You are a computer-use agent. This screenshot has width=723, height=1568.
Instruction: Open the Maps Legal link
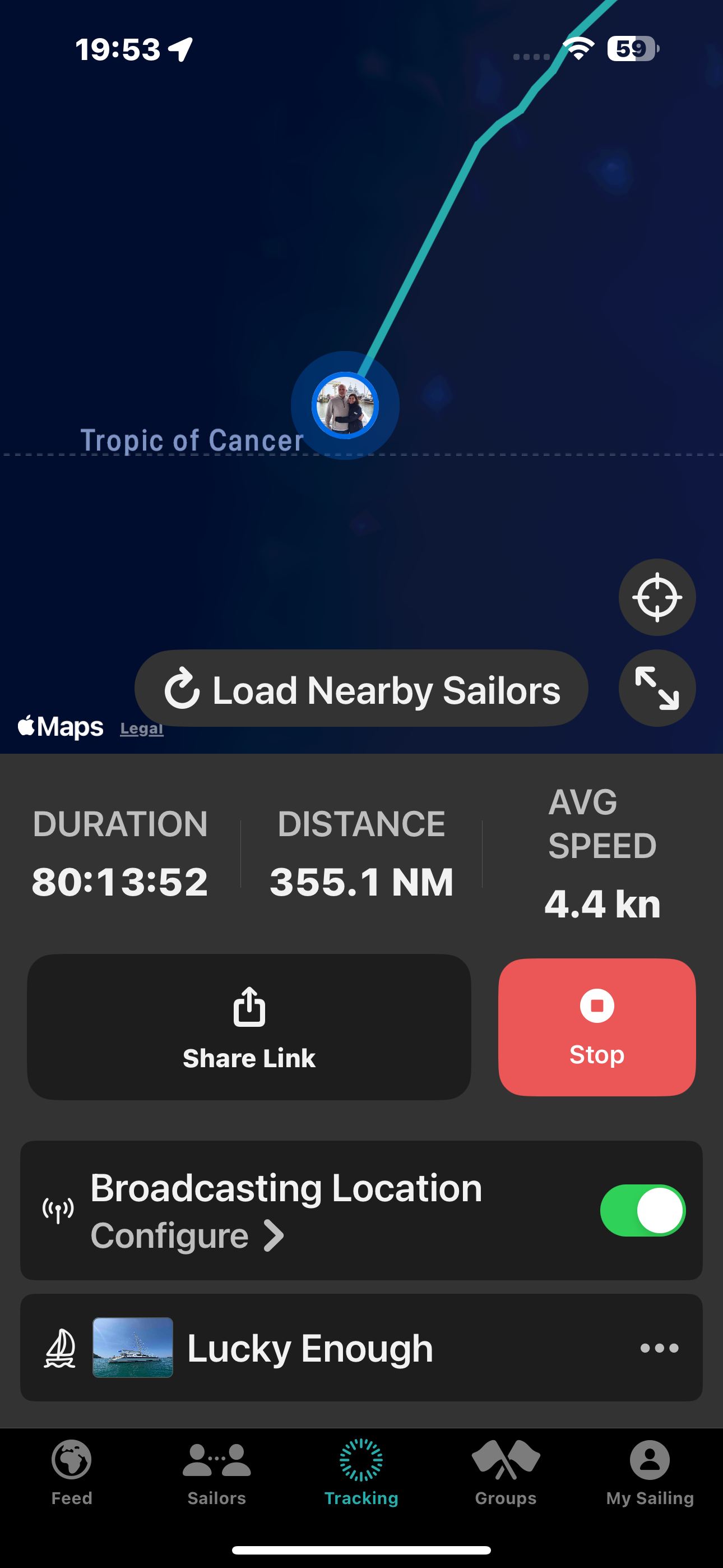(141, 728)
